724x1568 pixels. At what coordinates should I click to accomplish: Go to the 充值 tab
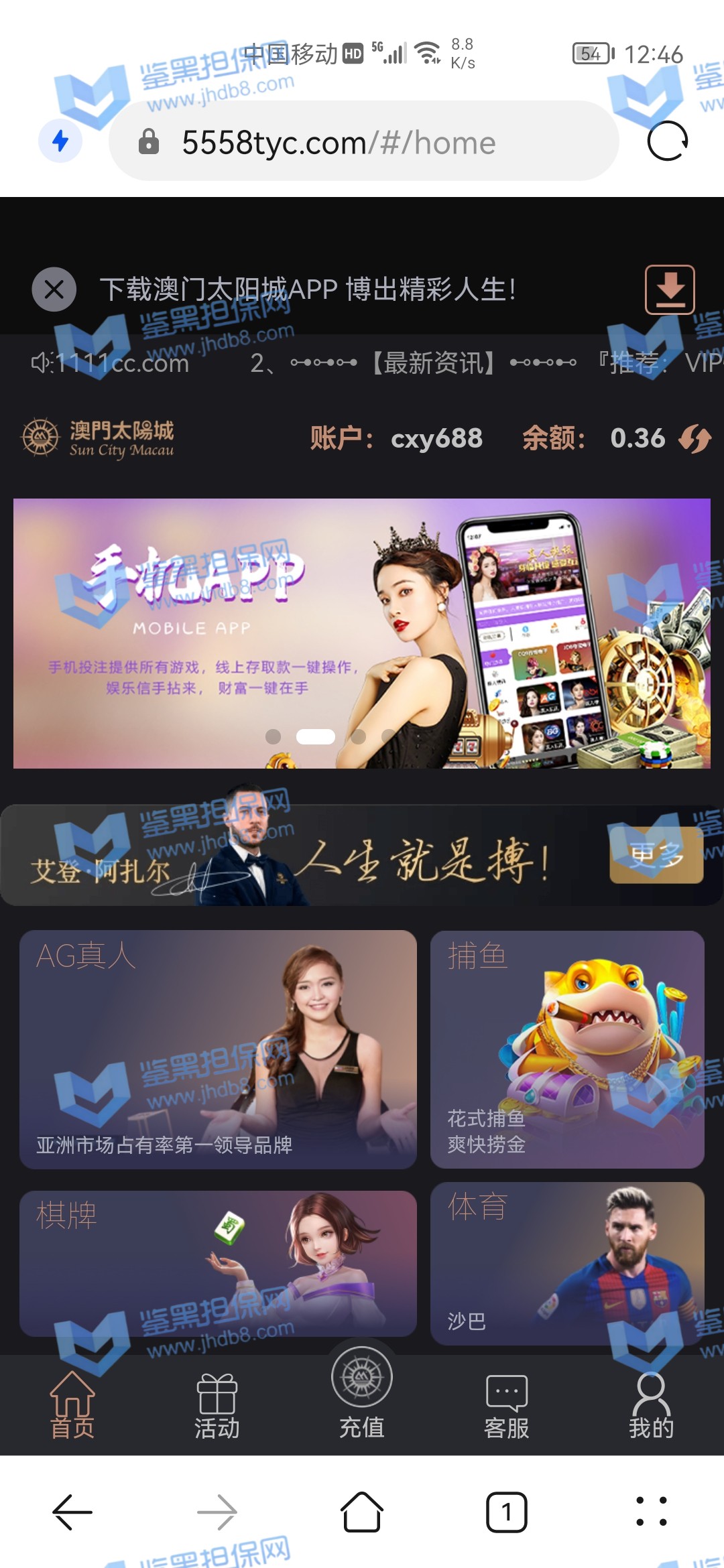(x=362, y=1394)
